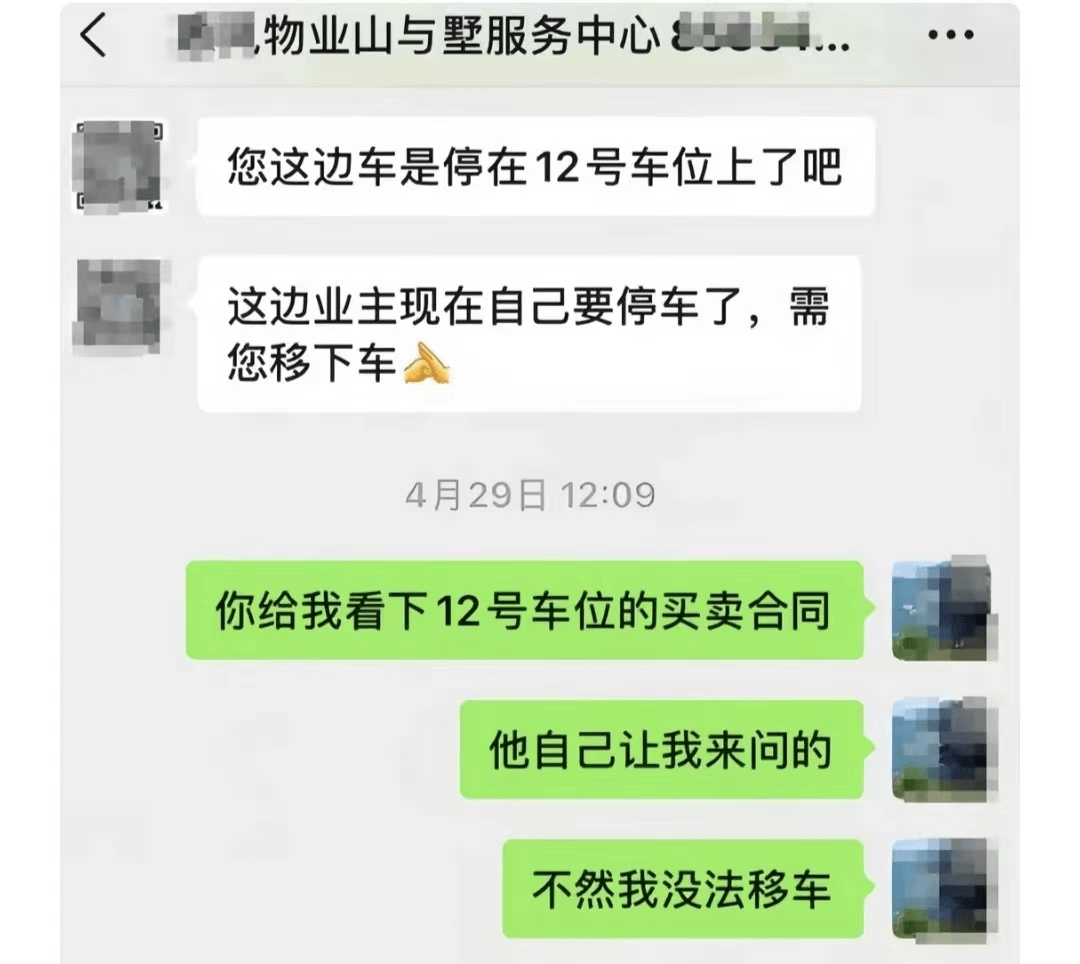Tap the avatar beside the 买卖合同 message
Image resolution: width=1080 pixels, height=964 pixels.
point(942,610)
